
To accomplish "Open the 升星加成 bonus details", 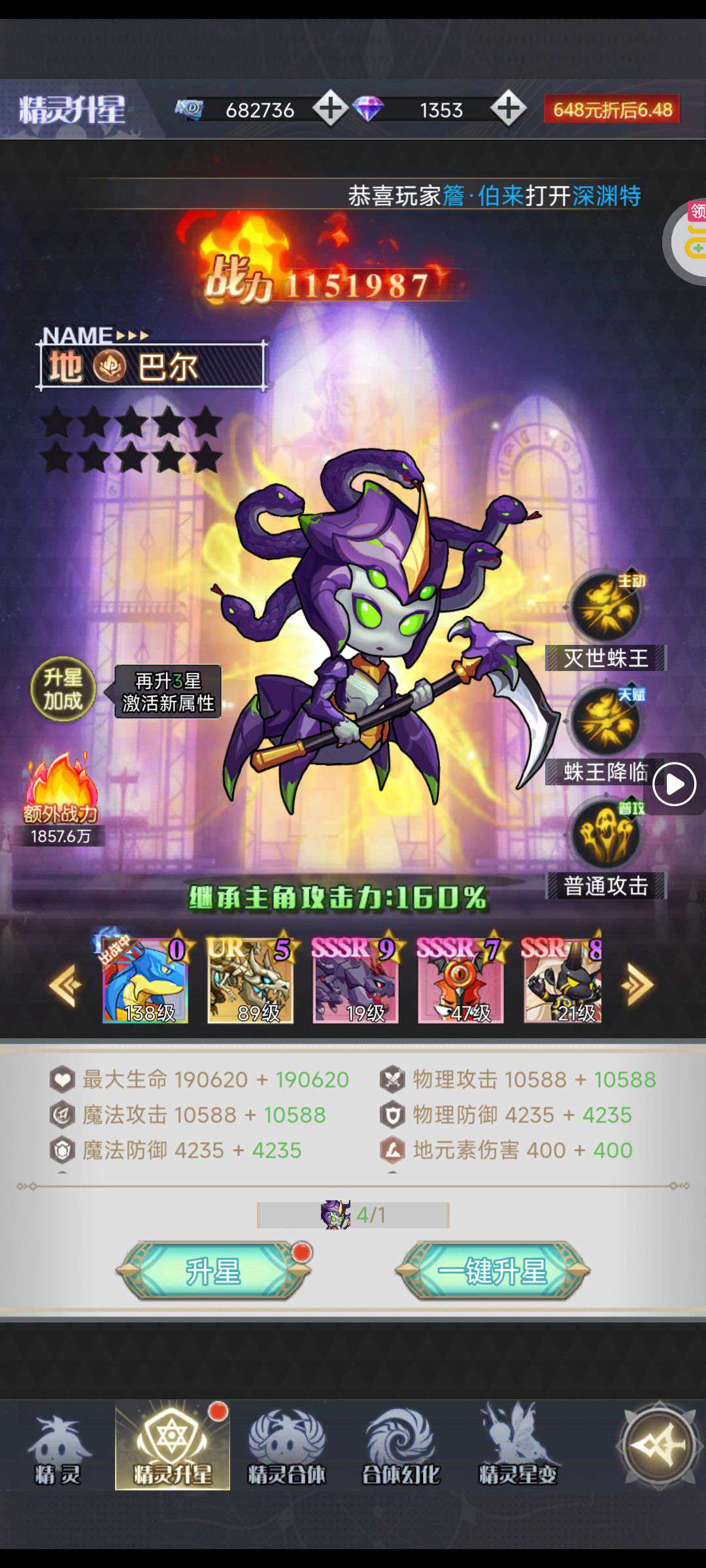I will tap(63, 689).
